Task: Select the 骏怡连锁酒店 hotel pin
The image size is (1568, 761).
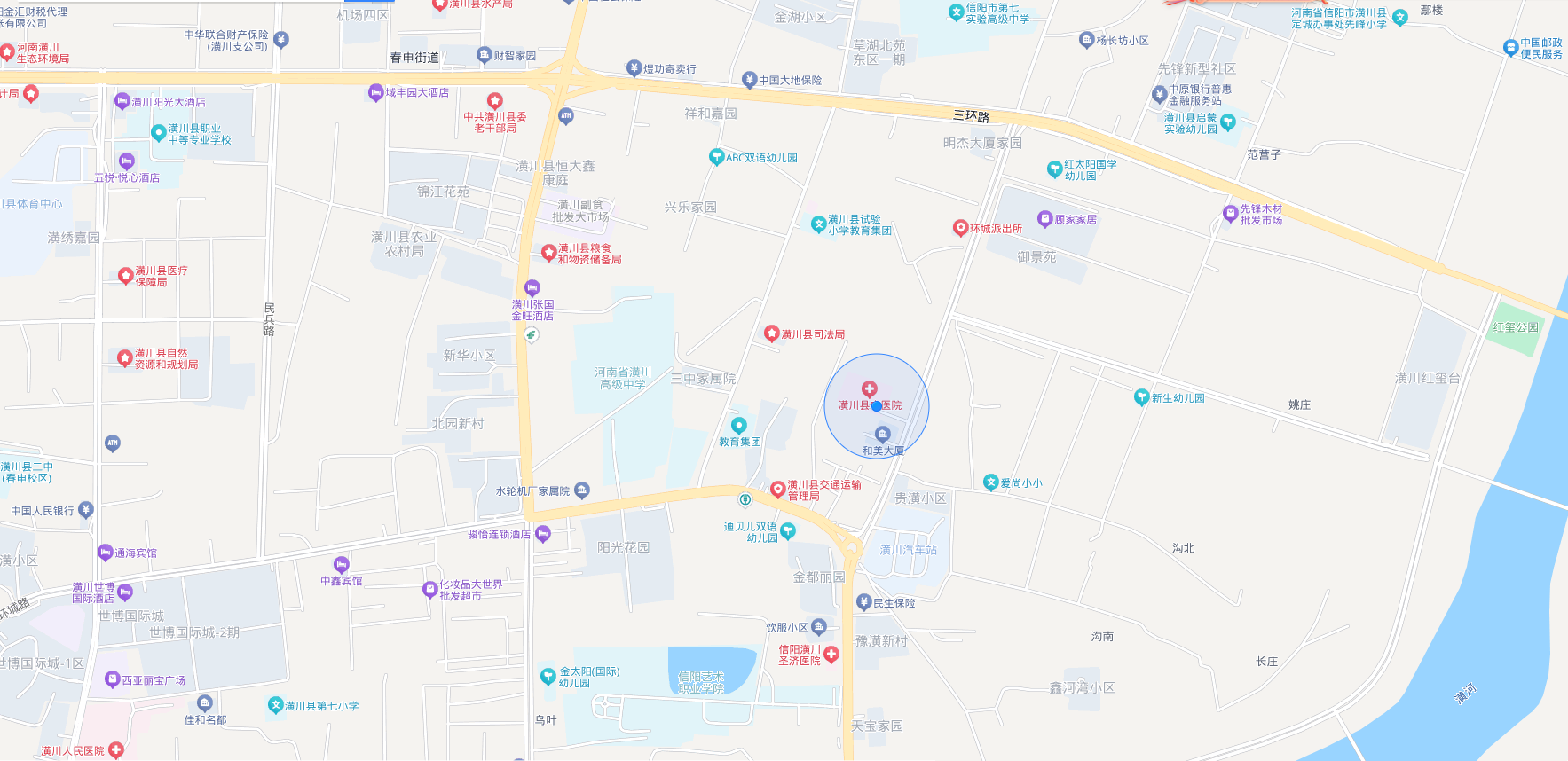Action: (x=543, y=533)
